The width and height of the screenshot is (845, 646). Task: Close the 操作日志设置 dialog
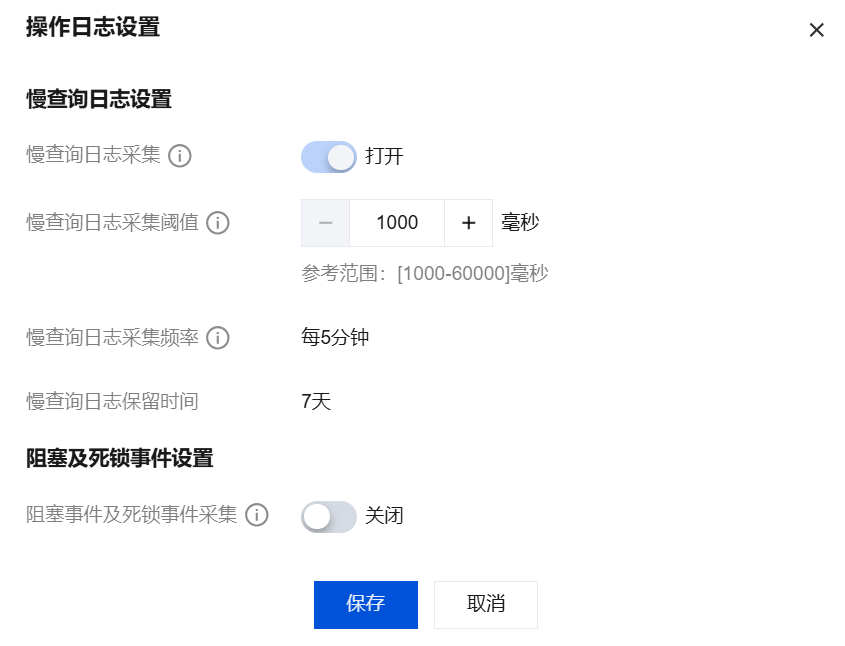coord(816,30)
